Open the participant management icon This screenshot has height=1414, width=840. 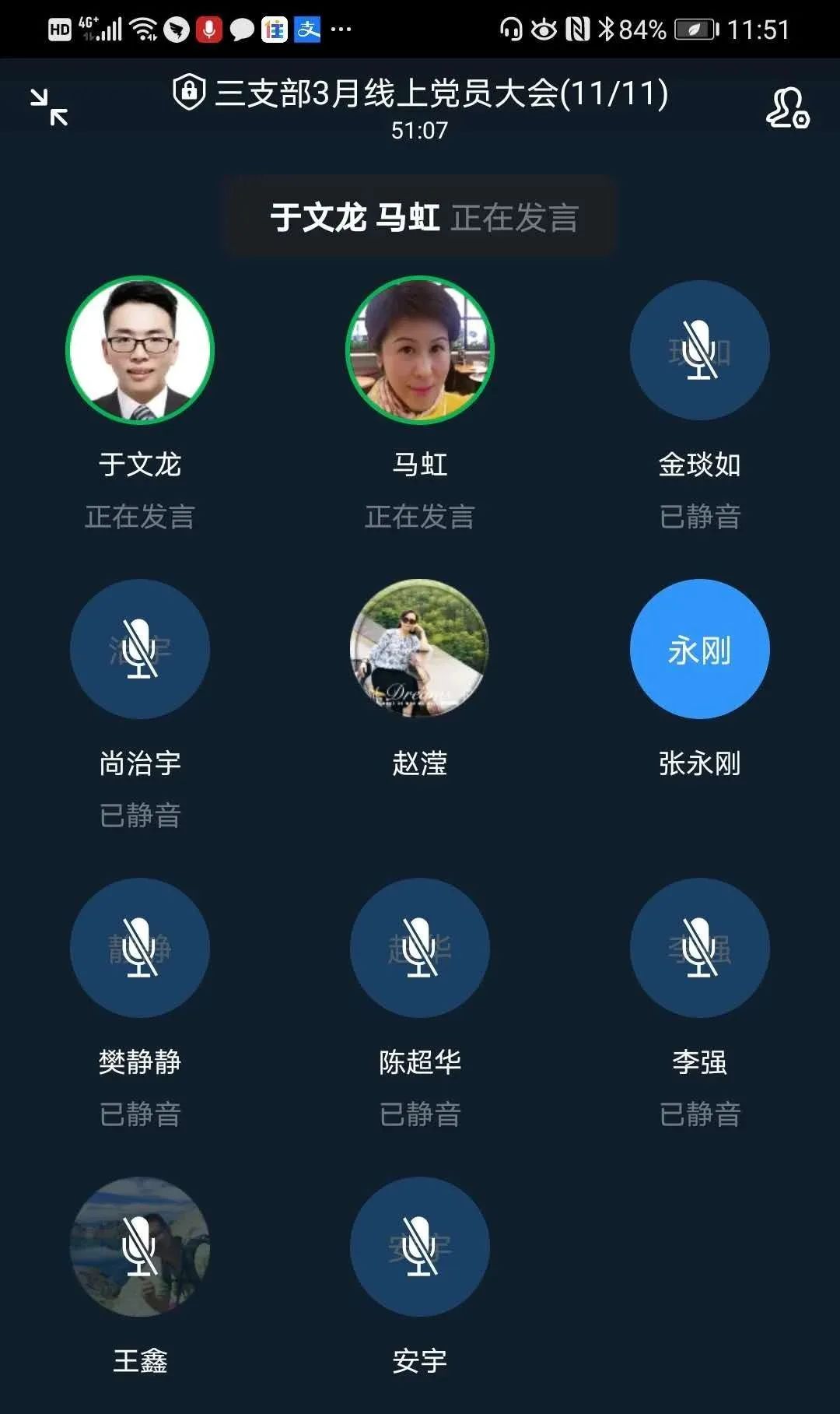pos(787,108)
